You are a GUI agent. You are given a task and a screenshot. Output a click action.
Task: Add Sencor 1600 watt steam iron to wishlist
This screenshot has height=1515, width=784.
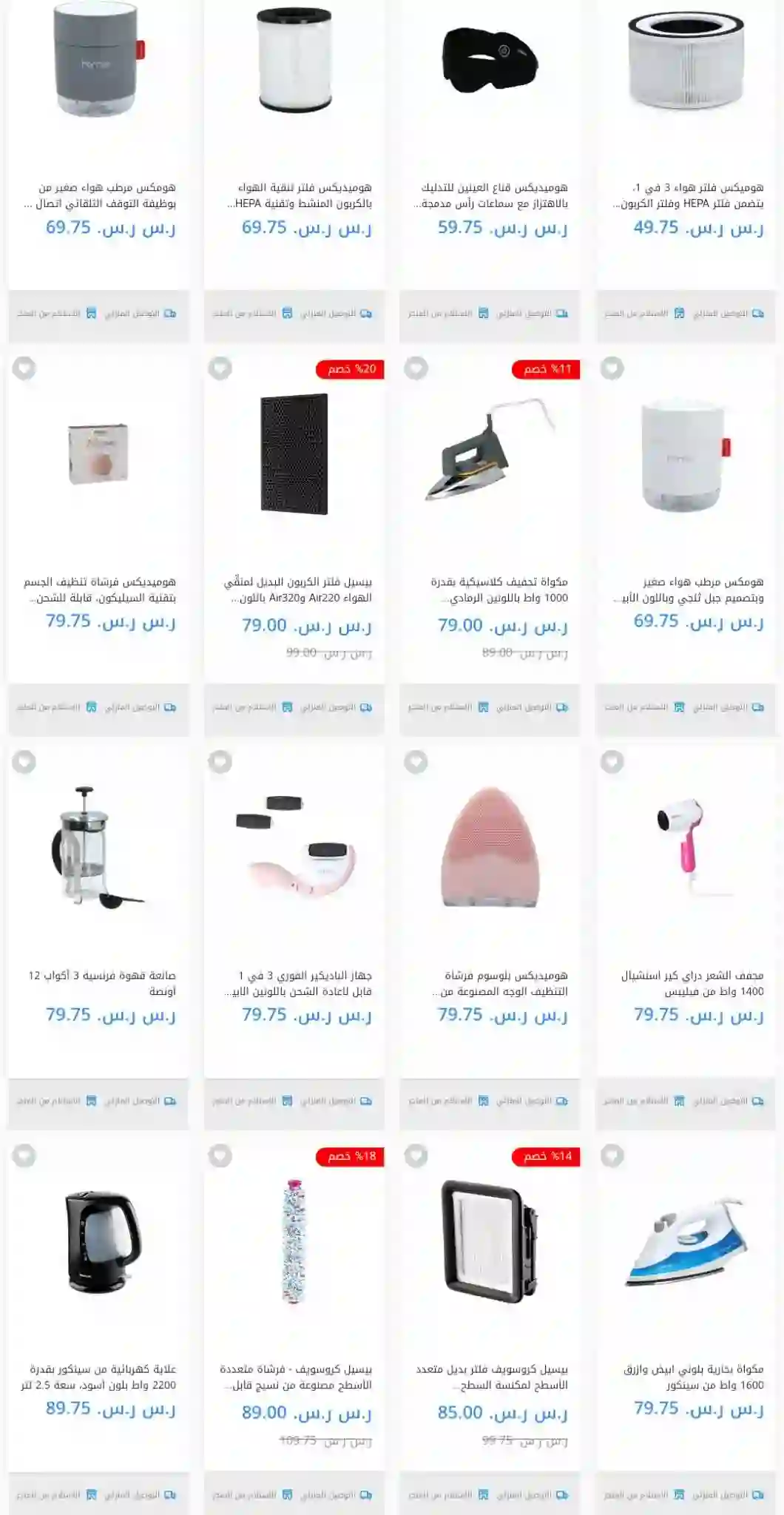coord(612,1155)
